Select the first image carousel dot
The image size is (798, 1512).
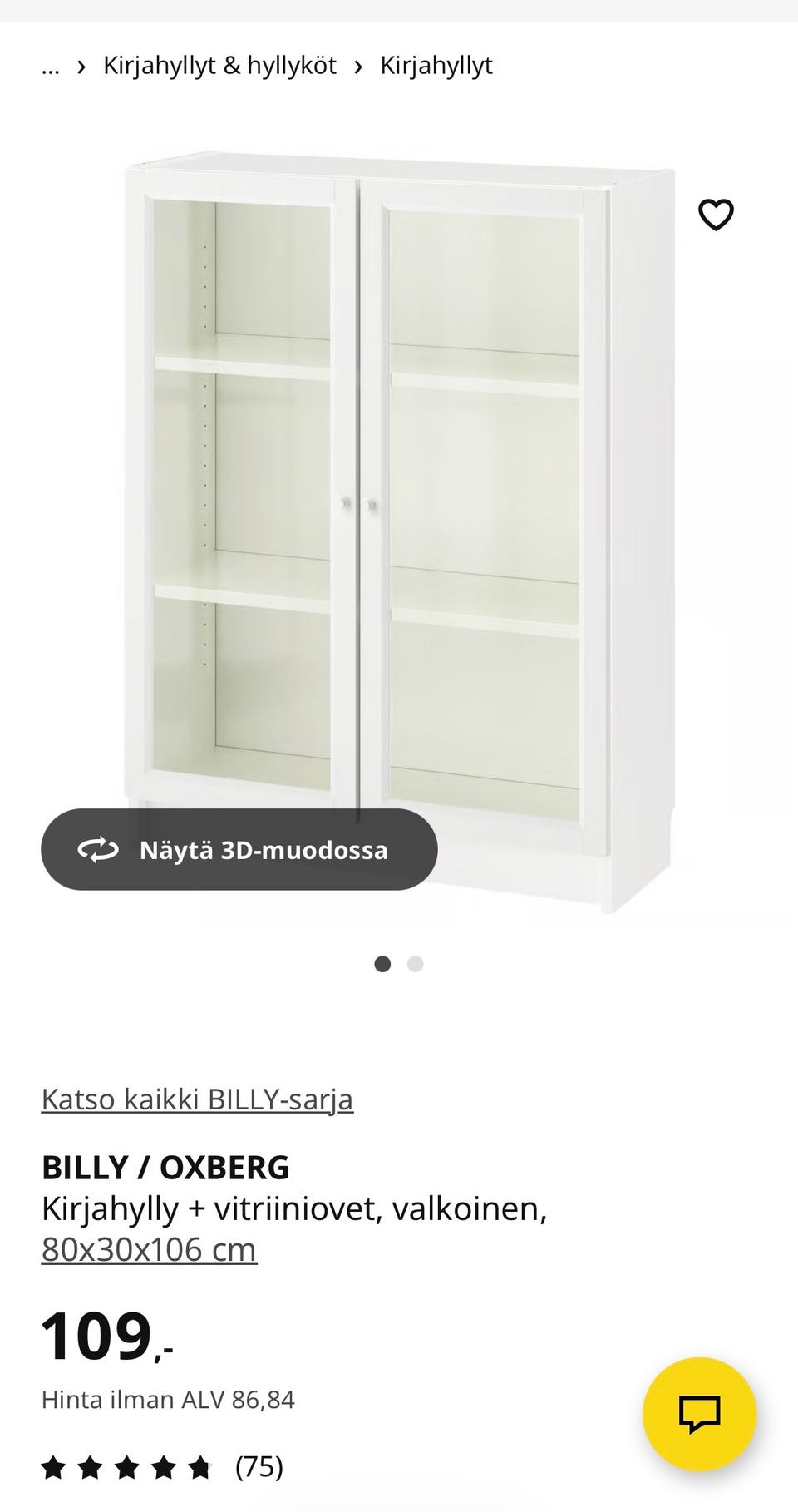click(x=383, y=964)
